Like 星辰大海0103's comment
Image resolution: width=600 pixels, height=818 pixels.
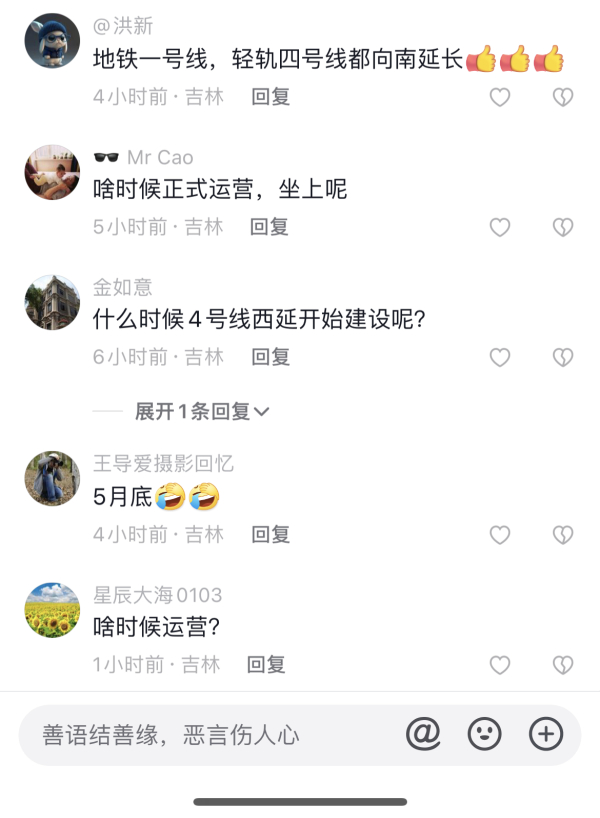(x=499, y=665)
